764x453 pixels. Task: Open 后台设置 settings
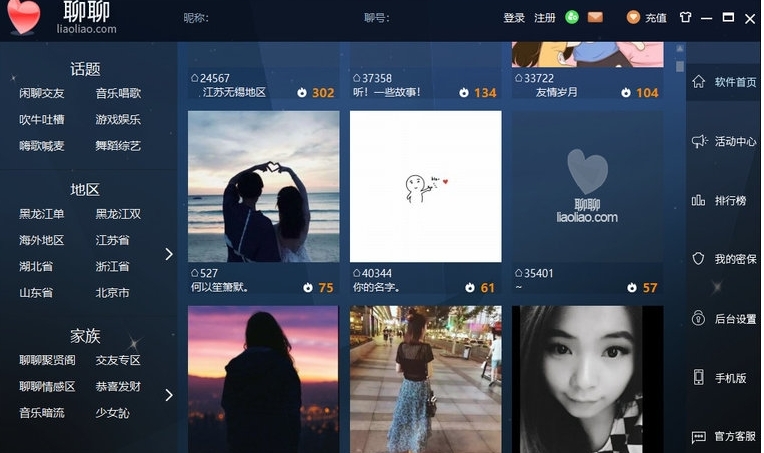point(725,318)
